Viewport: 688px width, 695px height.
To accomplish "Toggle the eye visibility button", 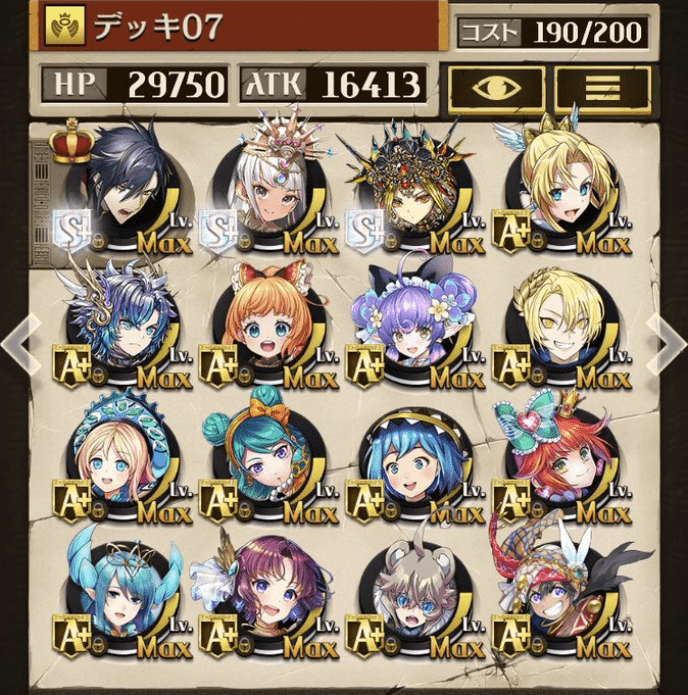I will click(497, 87).
